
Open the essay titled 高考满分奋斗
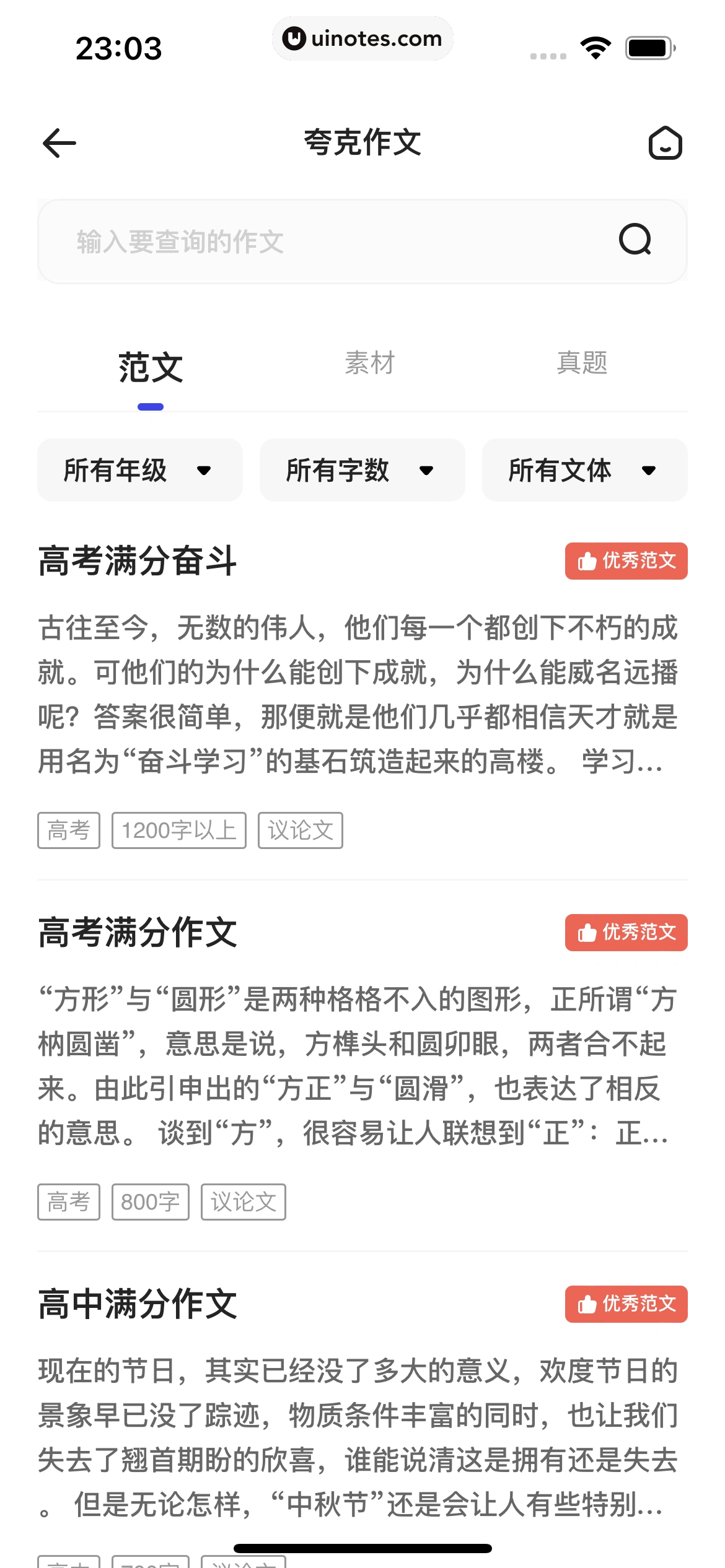click(x=138, y=561)
